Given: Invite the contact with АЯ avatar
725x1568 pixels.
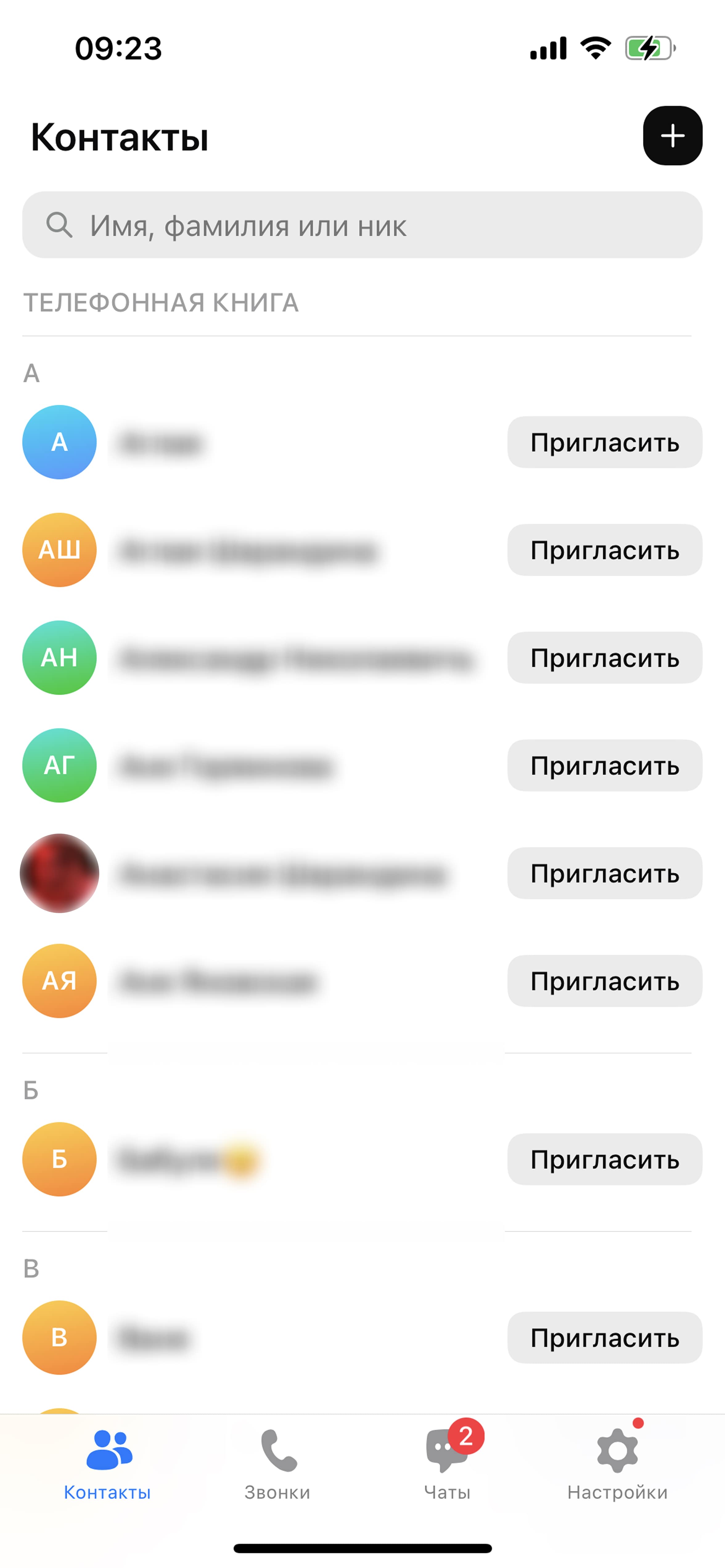Looking at the screenshot, I should click(604, 981).
